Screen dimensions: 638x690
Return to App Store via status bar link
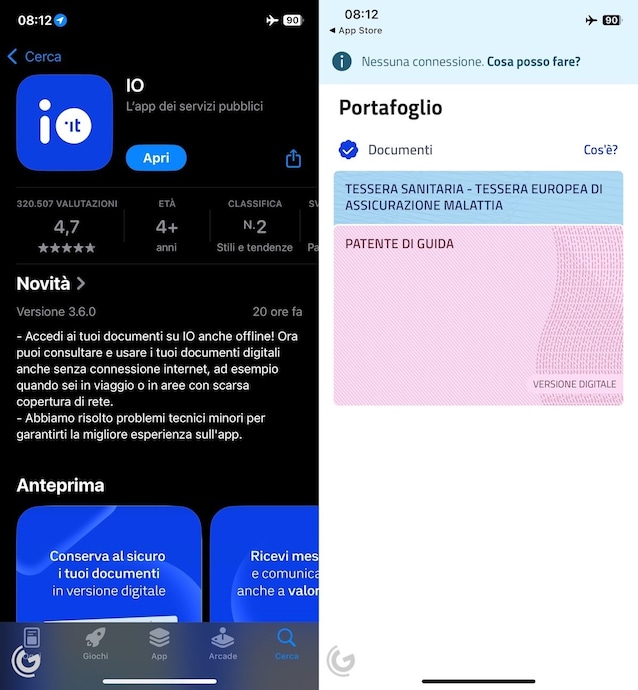(x=356, y=31)
